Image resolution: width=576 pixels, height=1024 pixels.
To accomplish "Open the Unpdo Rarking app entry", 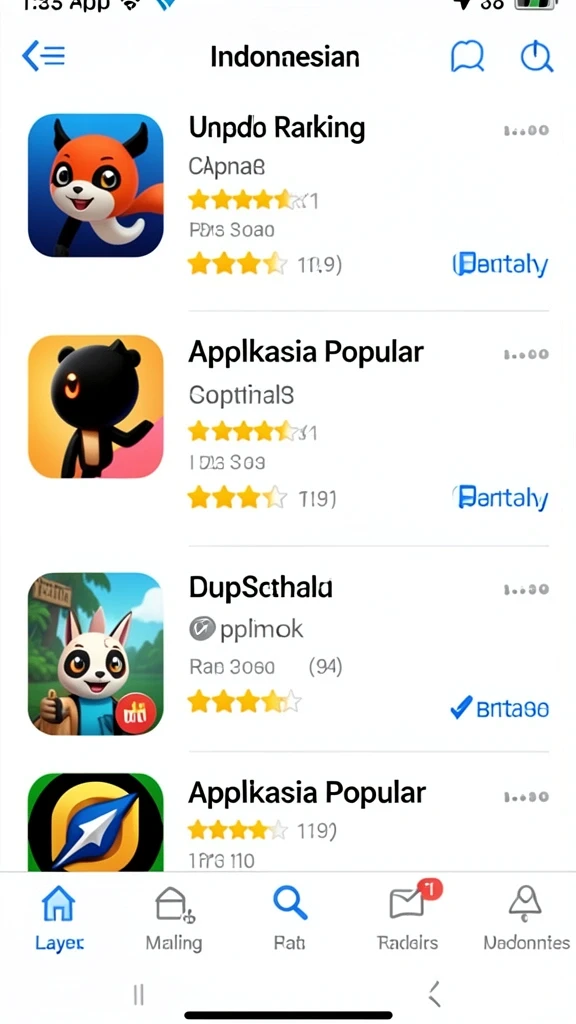I will pyautogui.click(x=288, y=194).
